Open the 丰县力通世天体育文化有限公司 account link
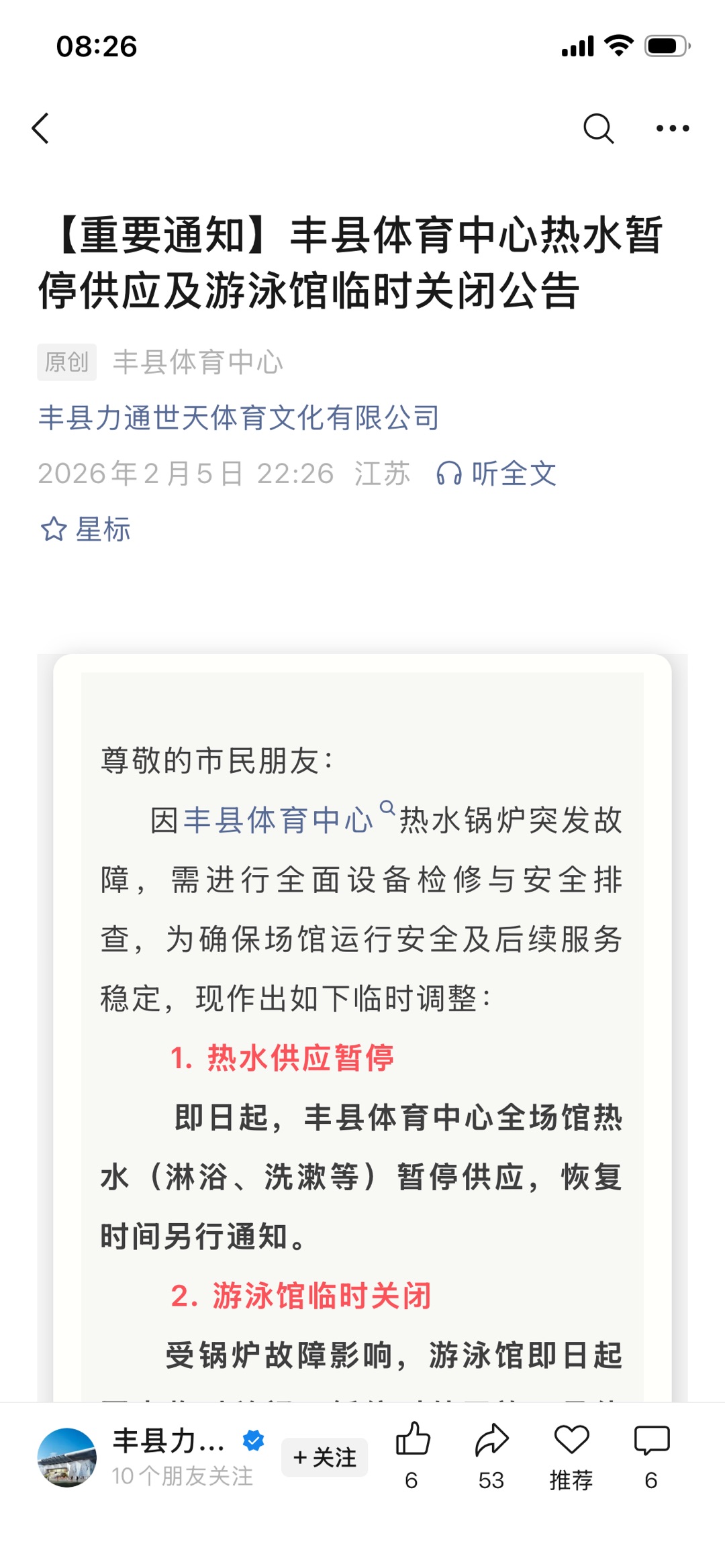This screenshot has height=1568, width=725. (238, 417)
